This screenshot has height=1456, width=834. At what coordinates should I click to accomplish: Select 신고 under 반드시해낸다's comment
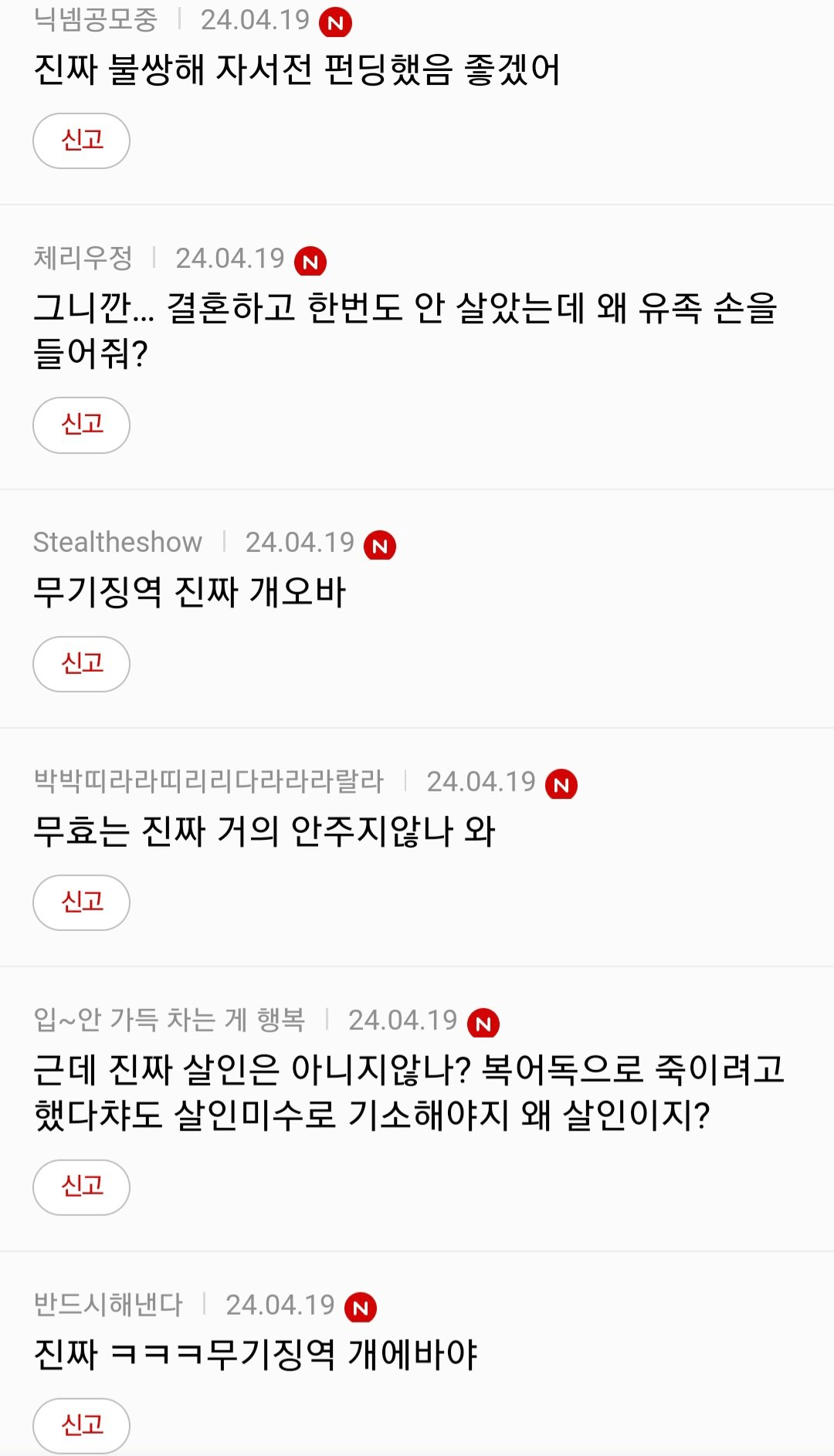(81, 1425)
